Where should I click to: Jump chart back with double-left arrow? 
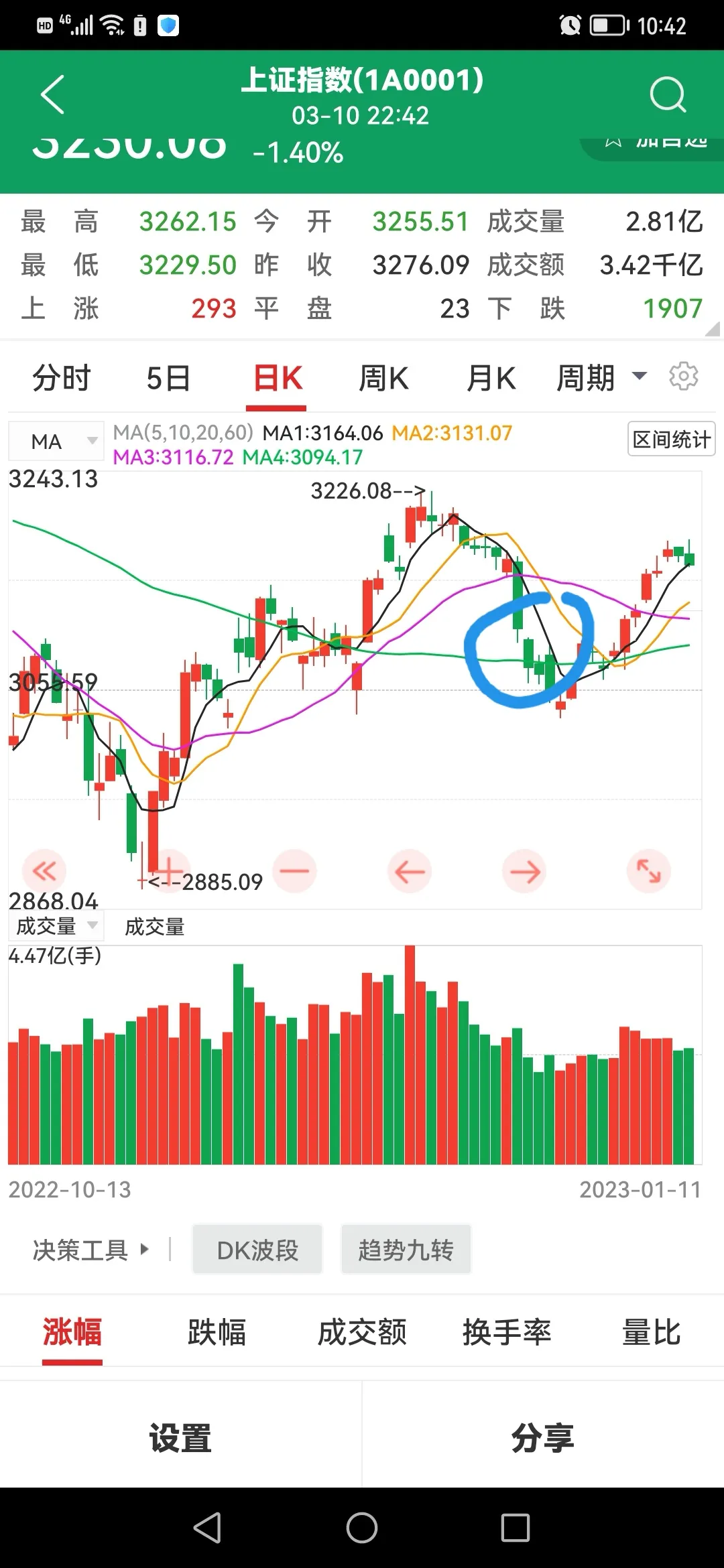click(x=44, y=871)
